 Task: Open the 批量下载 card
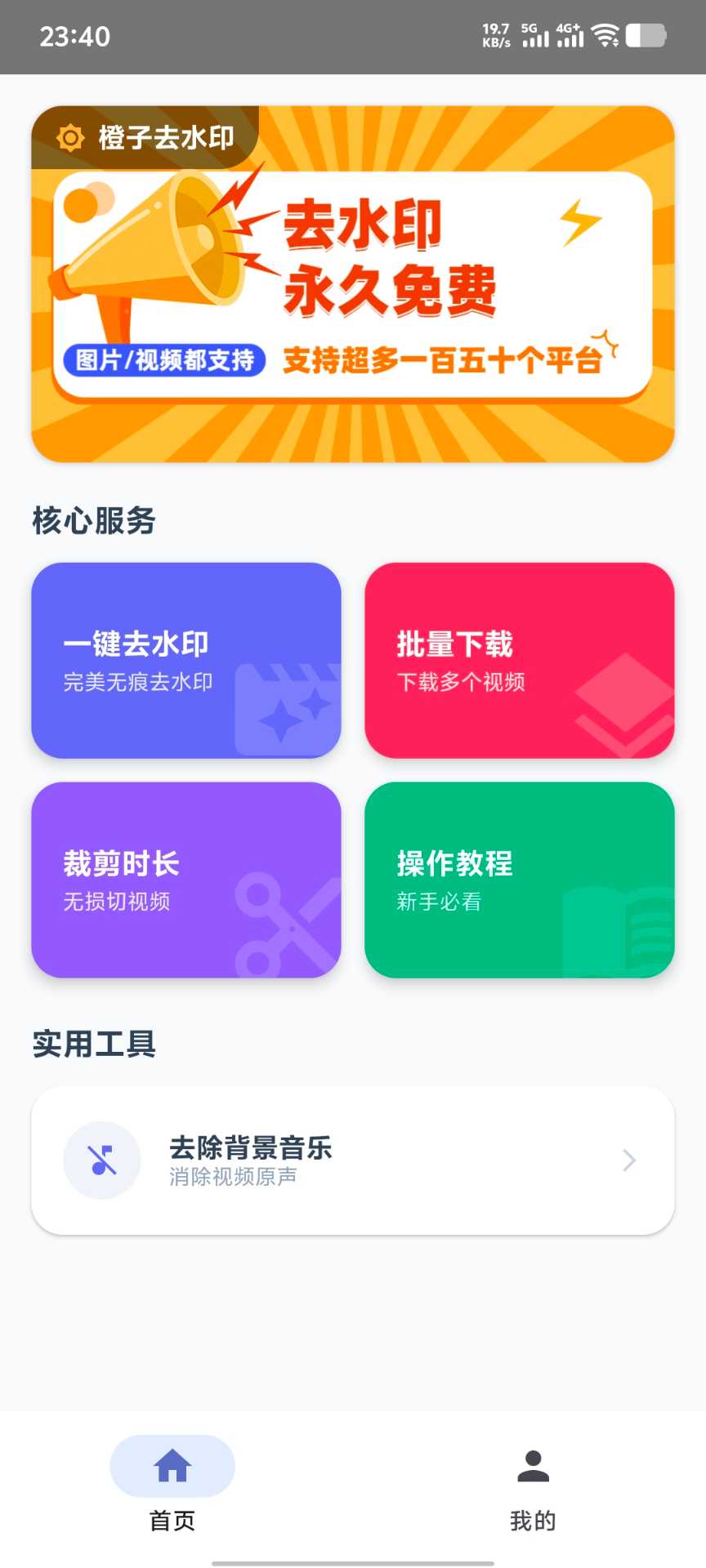coord(520,660)
